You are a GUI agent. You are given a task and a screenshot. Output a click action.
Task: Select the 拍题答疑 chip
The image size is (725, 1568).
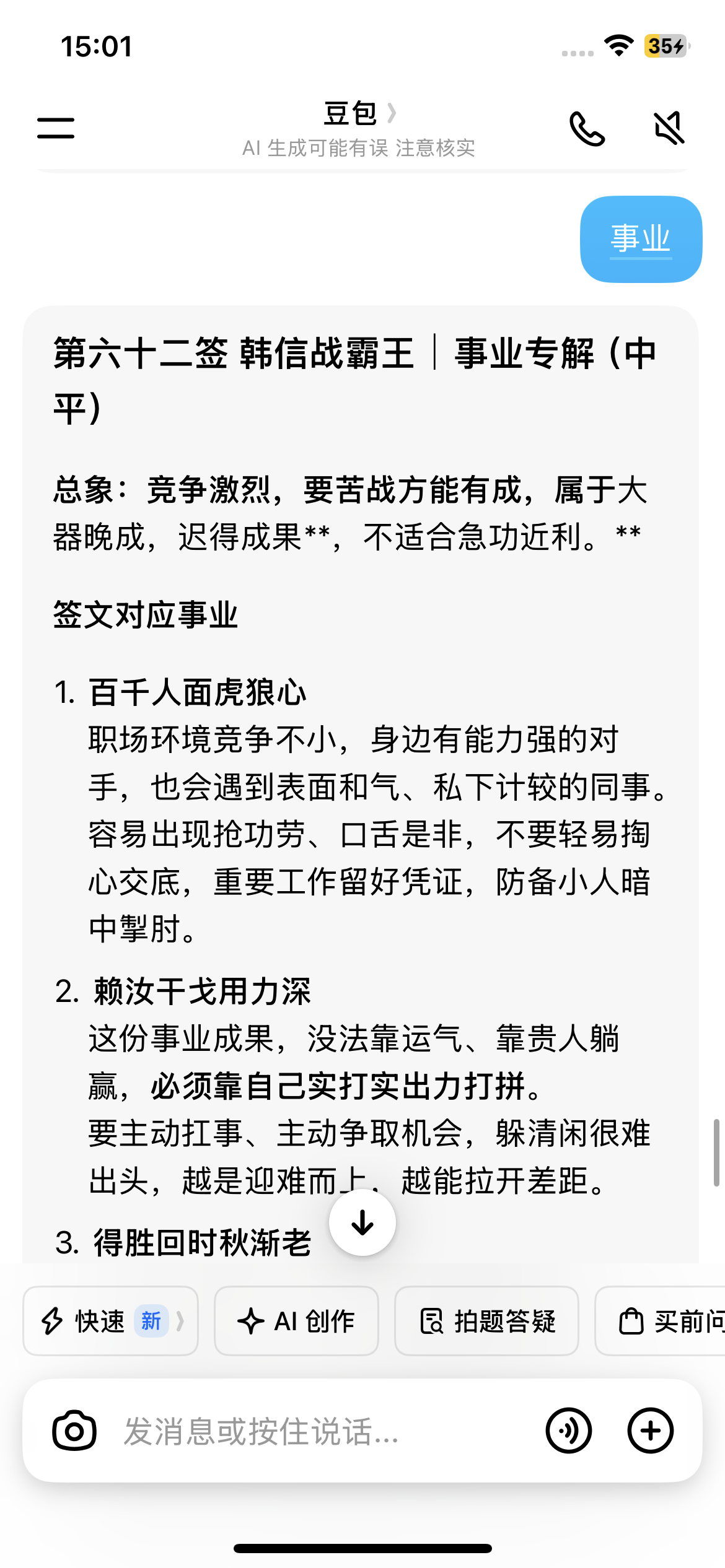[x=486, y=1321]
